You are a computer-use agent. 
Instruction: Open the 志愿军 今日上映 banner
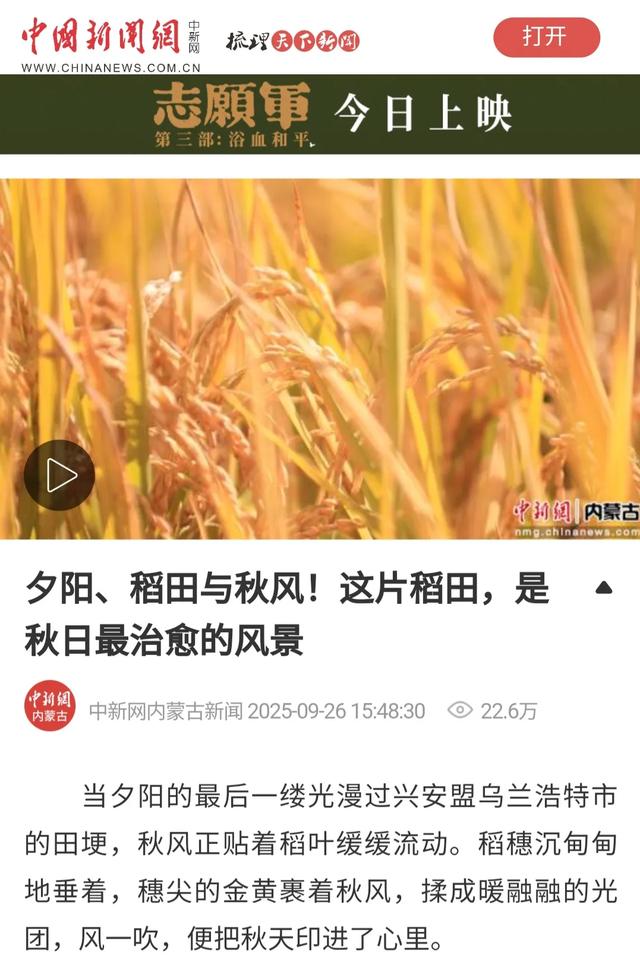[320, 114]
